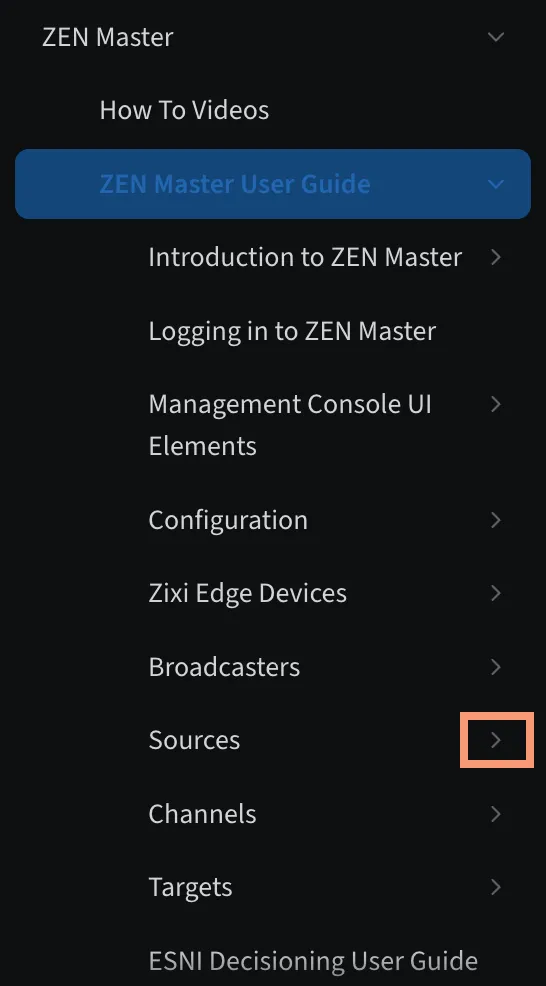
Task: Expand the Channels chevron
Action: click(496, 814)
